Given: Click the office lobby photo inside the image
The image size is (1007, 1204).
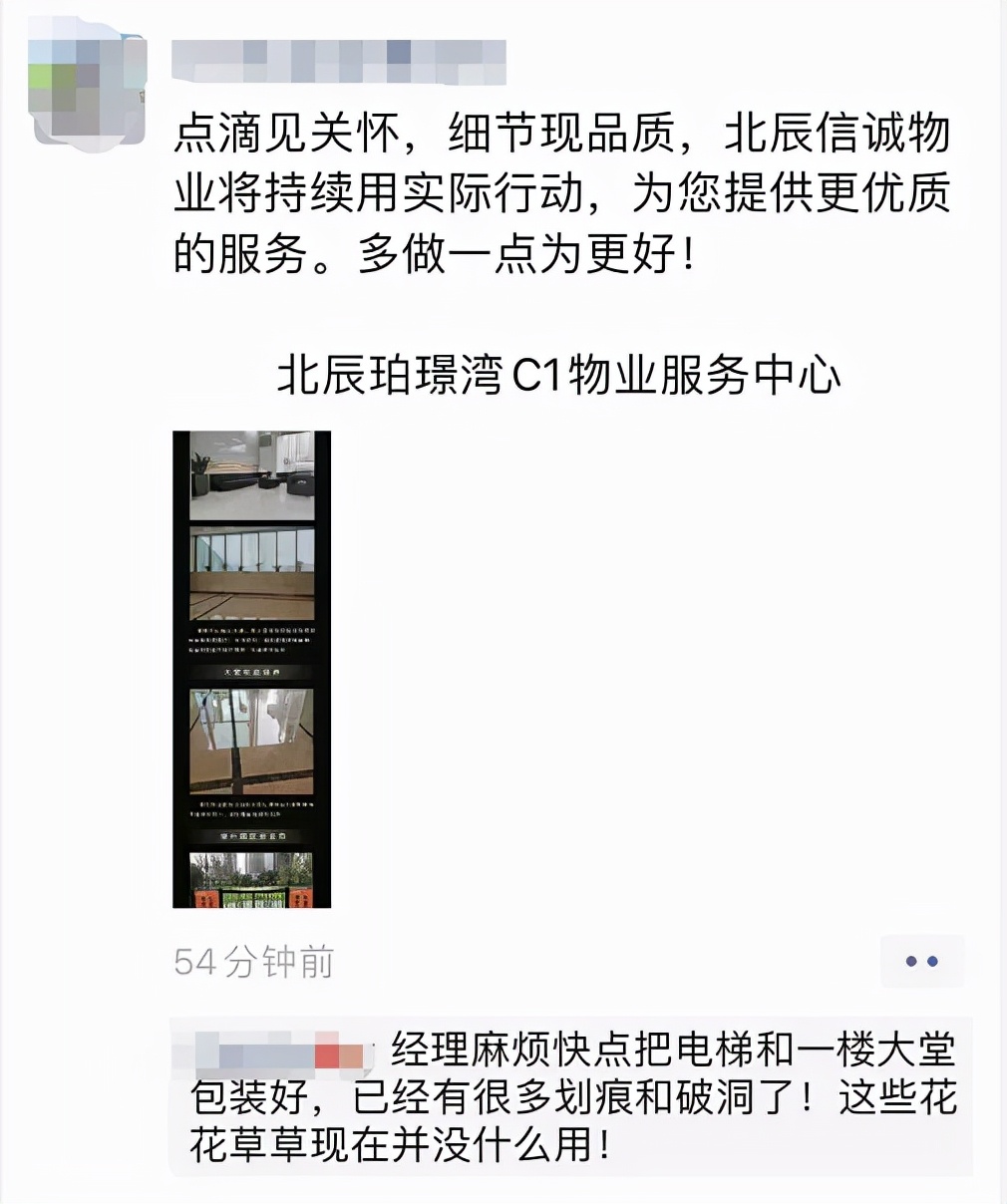Looking at the screenshot, I should point(251,476).
